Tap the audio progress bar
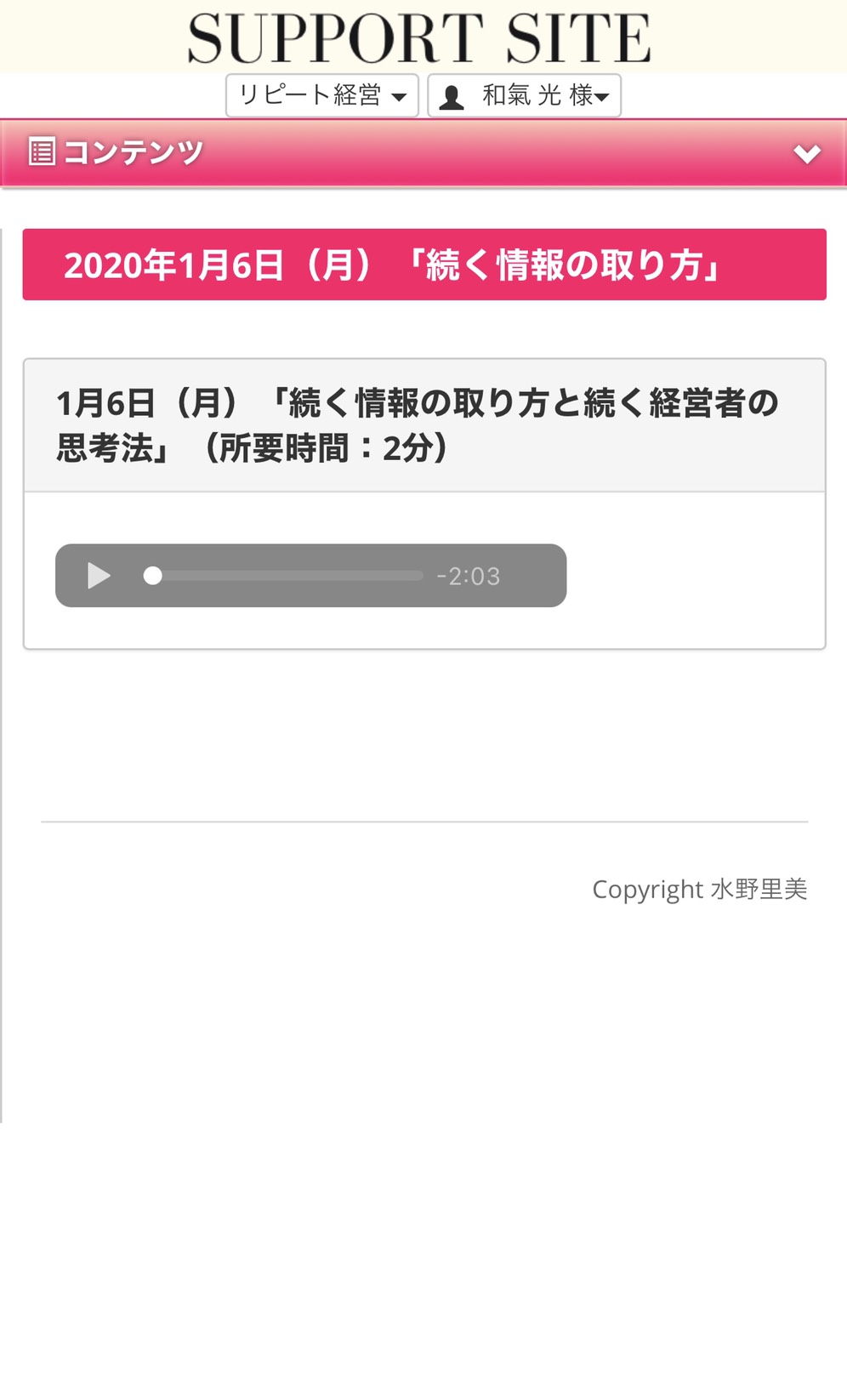 click(x=283, y=576)
